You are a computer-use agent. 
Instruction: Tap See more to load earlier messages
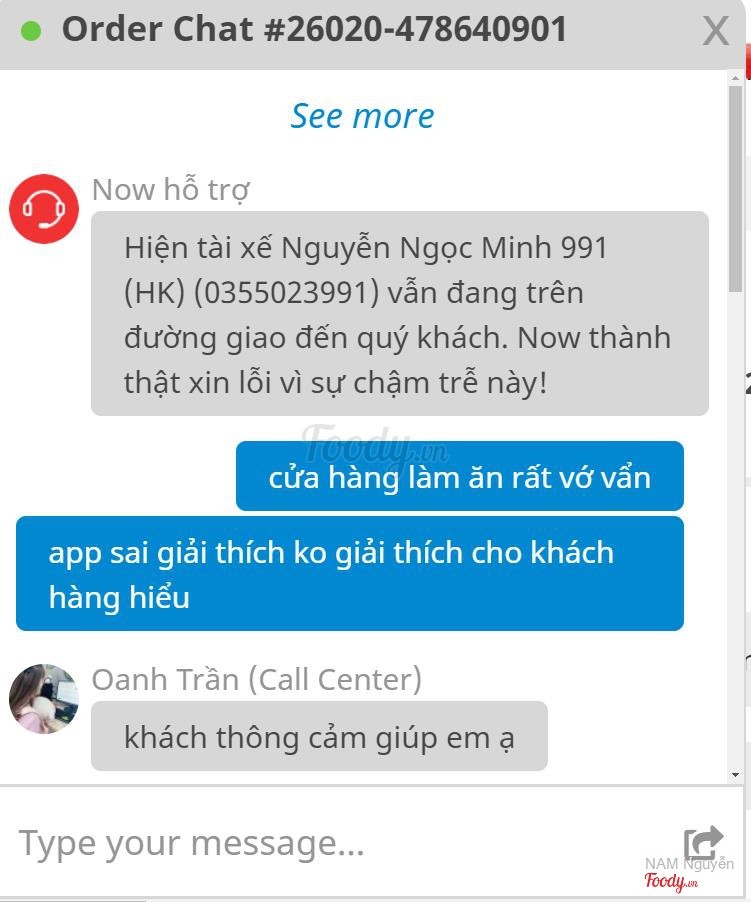pyautogui.click(x=362, y=116)
